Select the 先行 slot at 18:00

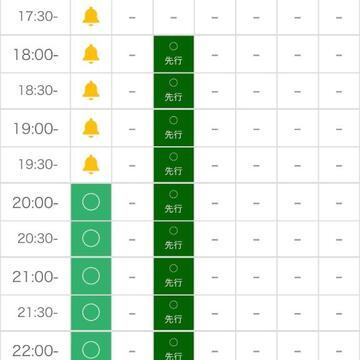tap(174, 54)
